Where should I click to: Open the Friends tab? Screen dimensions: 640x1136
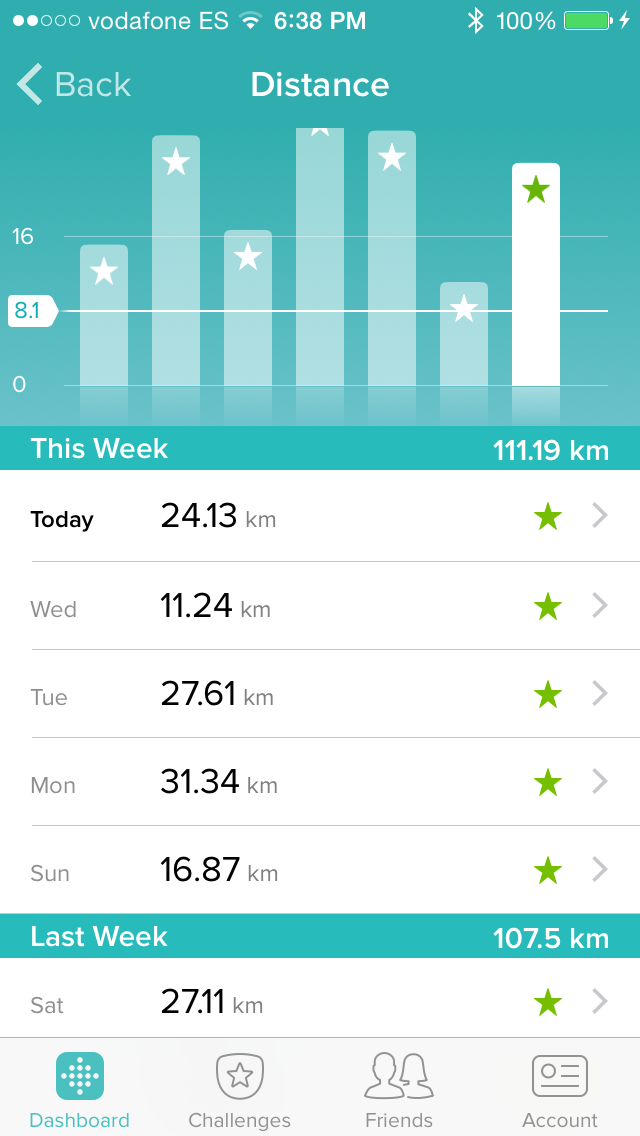399,1088
